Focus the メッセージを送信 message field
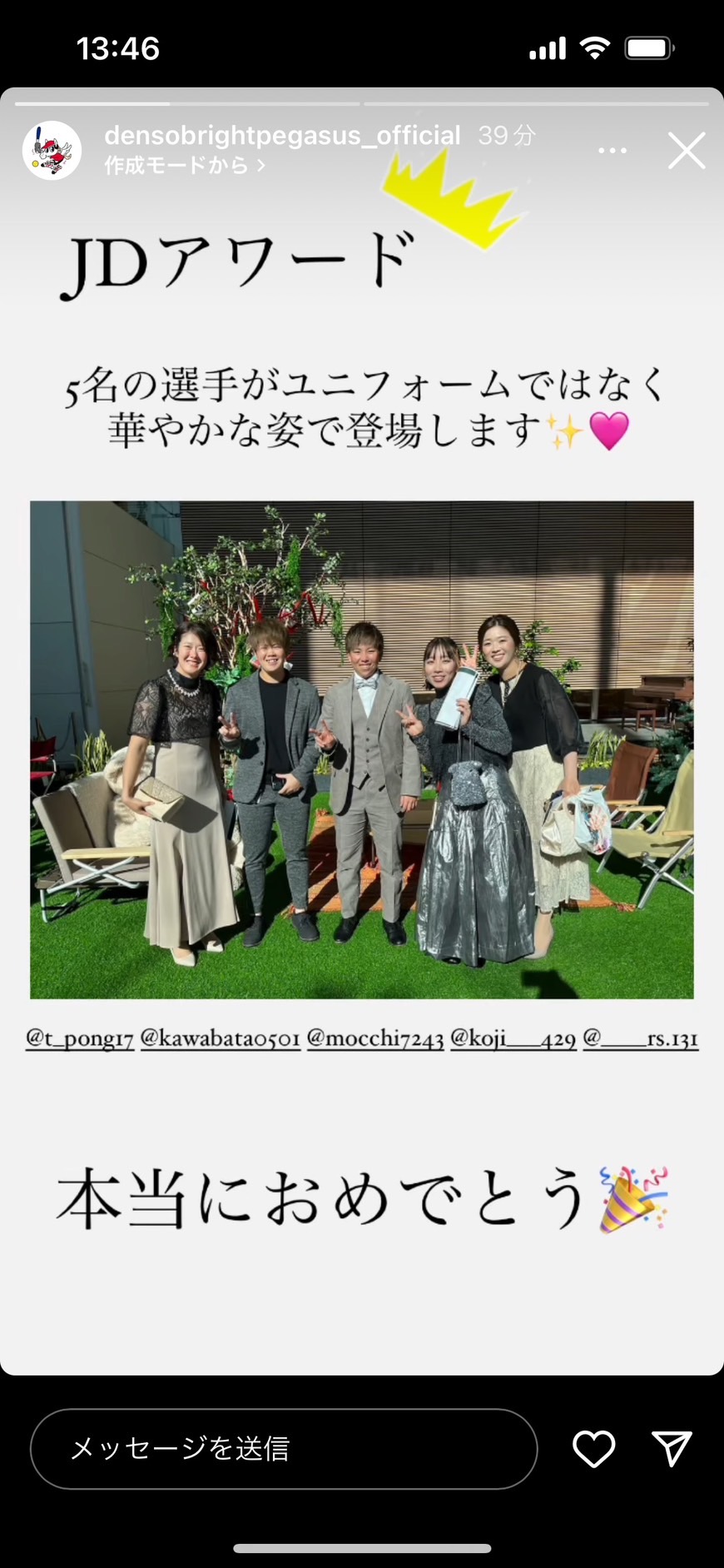 tap(283, 1449)
